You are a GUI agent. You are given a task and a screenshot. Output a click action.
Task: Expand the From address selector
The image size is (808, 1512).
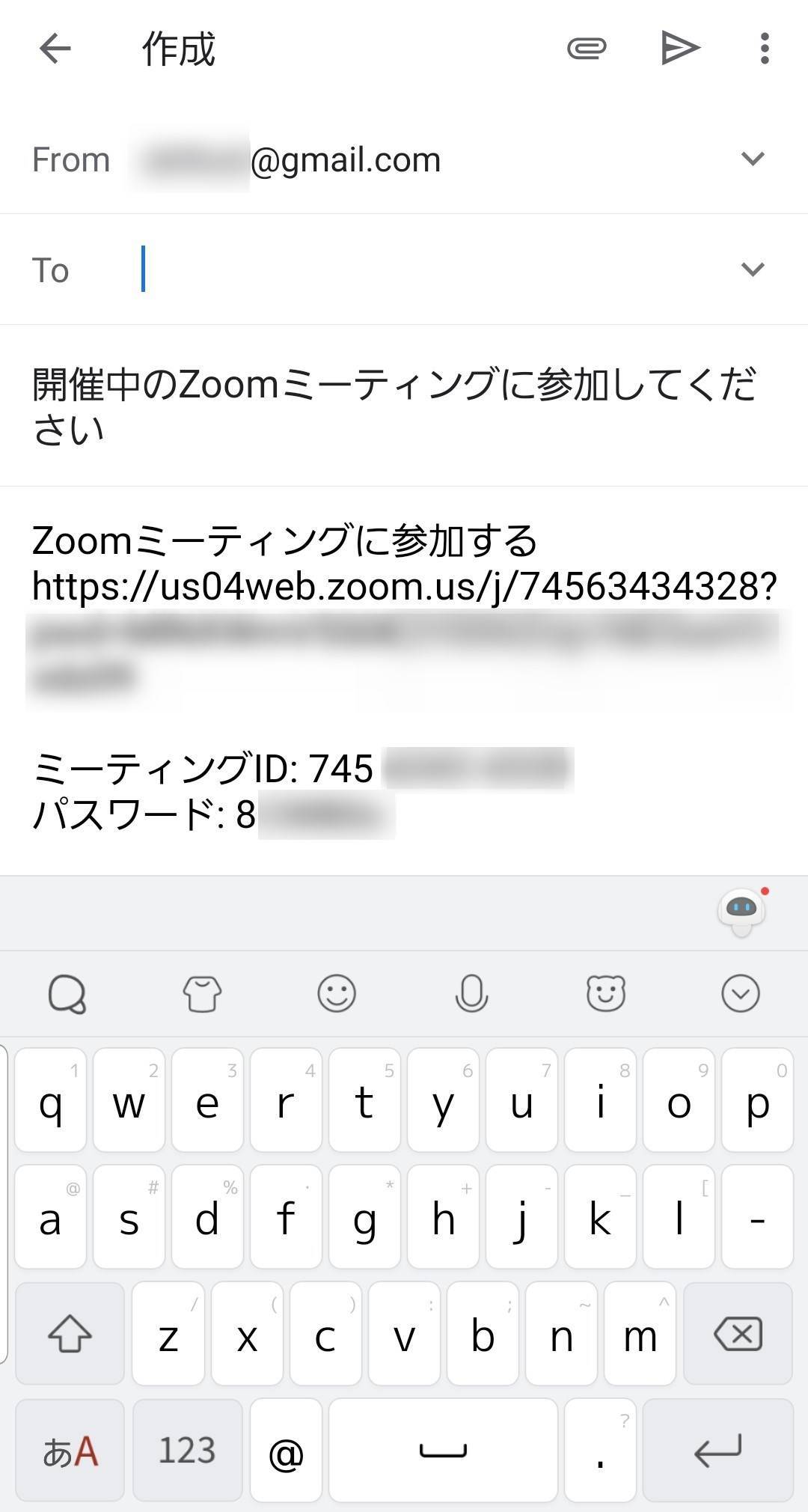tap(752, 158)
